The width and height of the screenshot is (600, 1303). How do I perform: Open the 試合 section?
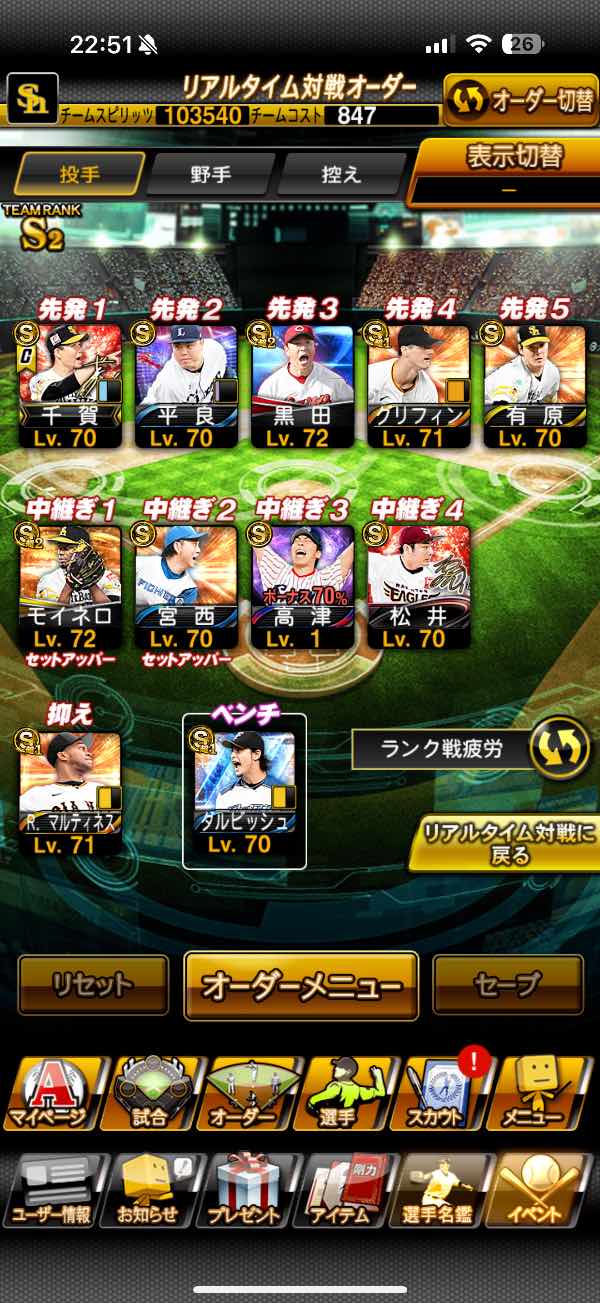(x=150, y=1094)
